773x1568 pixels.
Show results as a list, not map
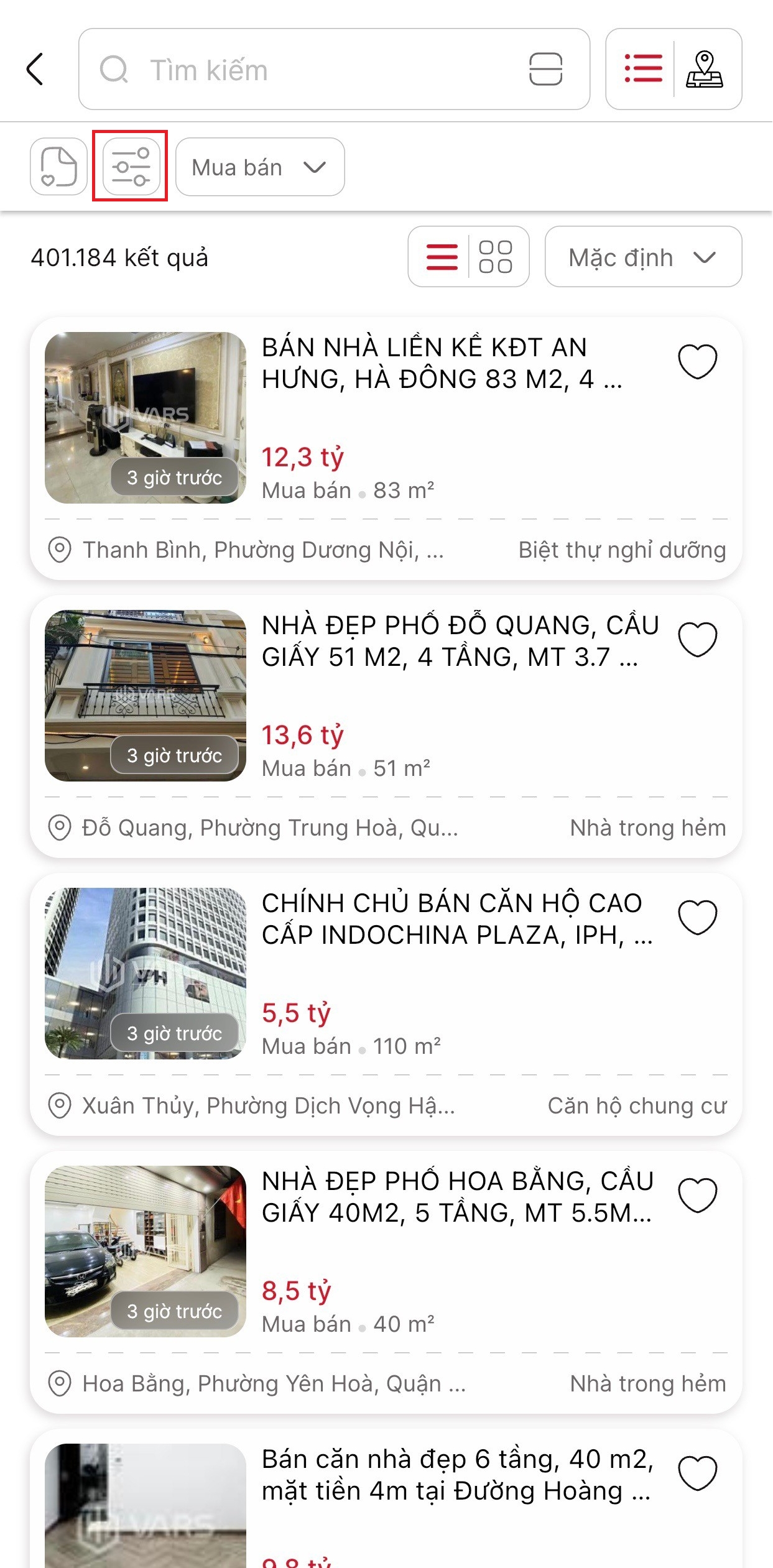pos(643,69)
